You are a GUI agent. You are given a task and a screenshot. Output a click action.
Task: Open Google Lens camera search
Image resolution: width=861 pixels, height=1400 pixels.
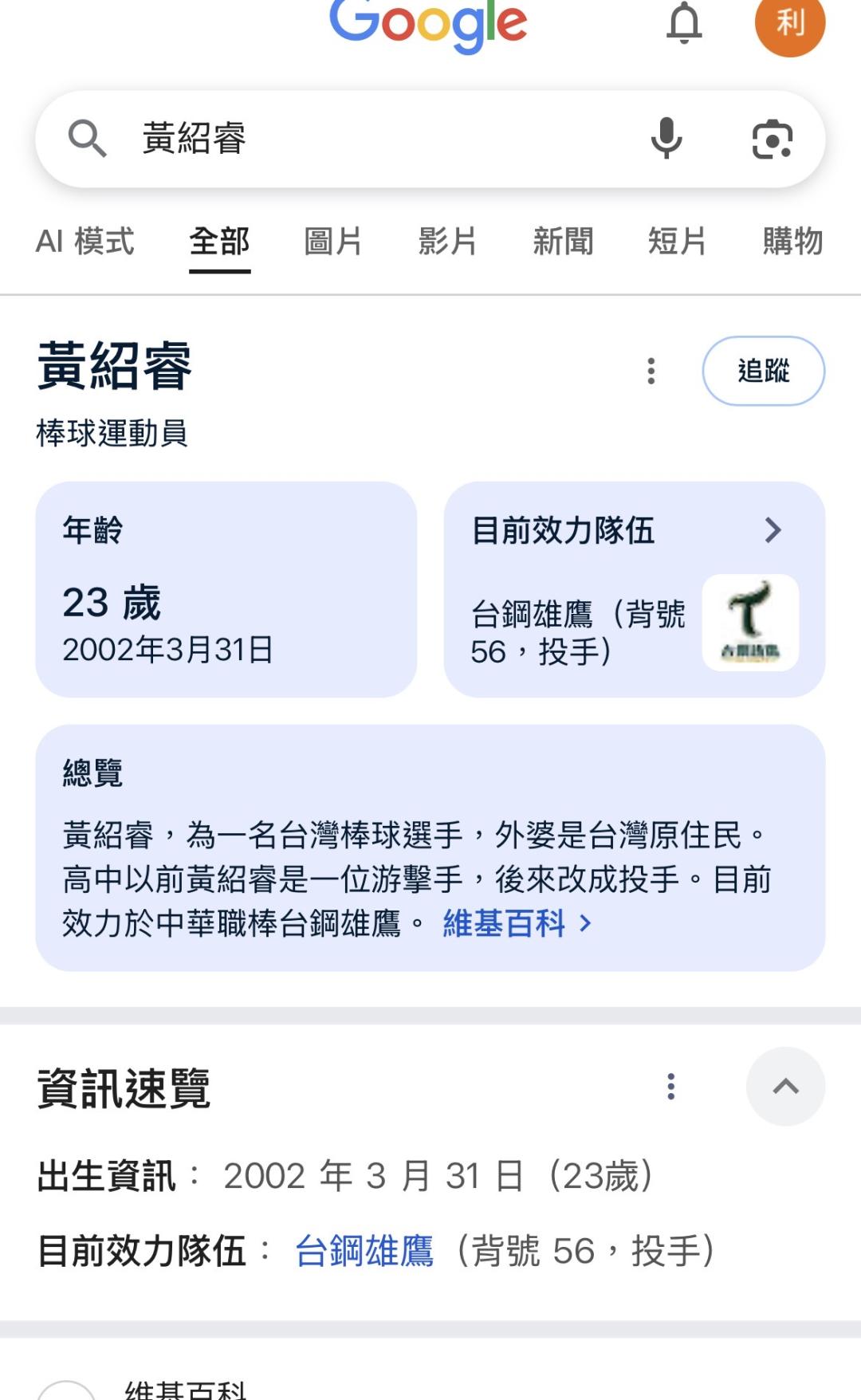[x=772, y=140]
